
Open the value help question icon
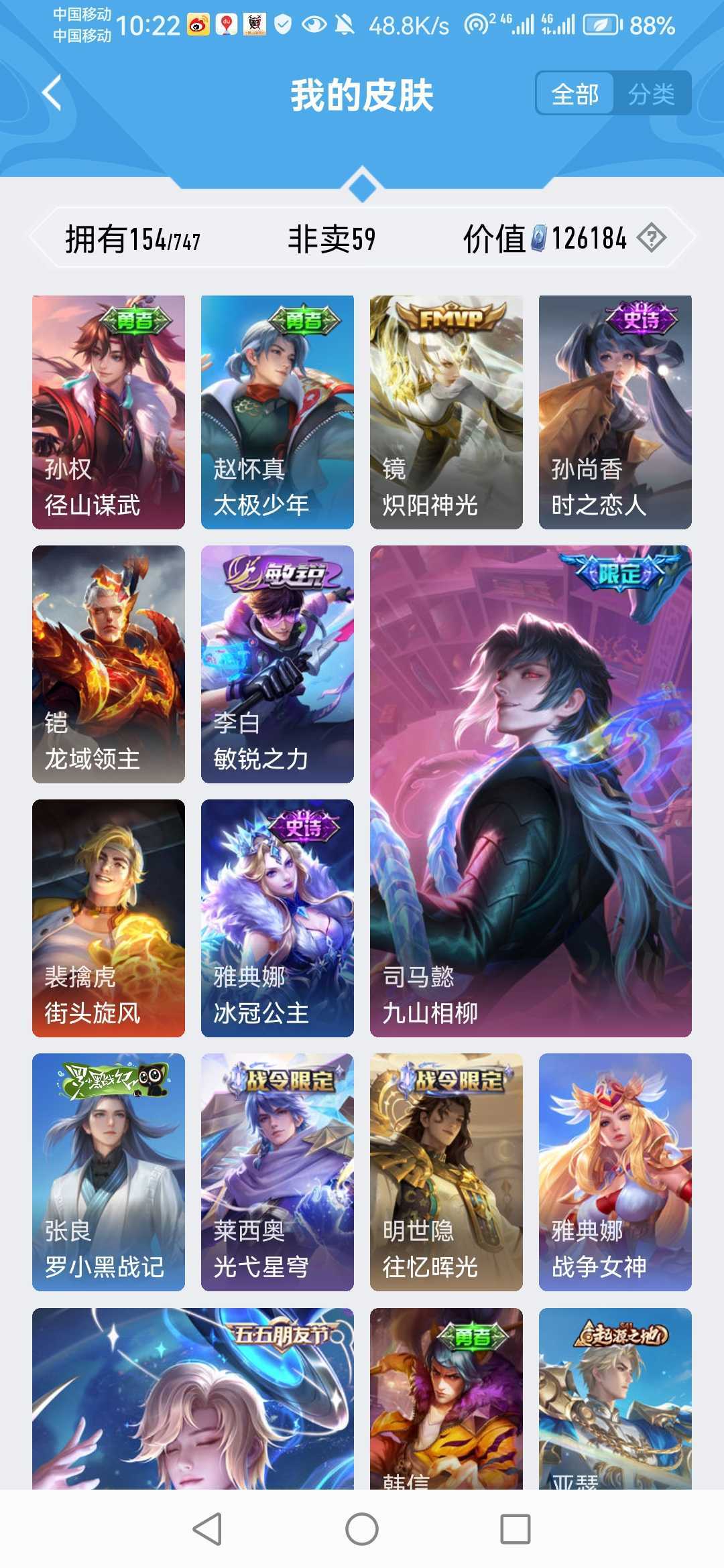(x=651, y=238)
